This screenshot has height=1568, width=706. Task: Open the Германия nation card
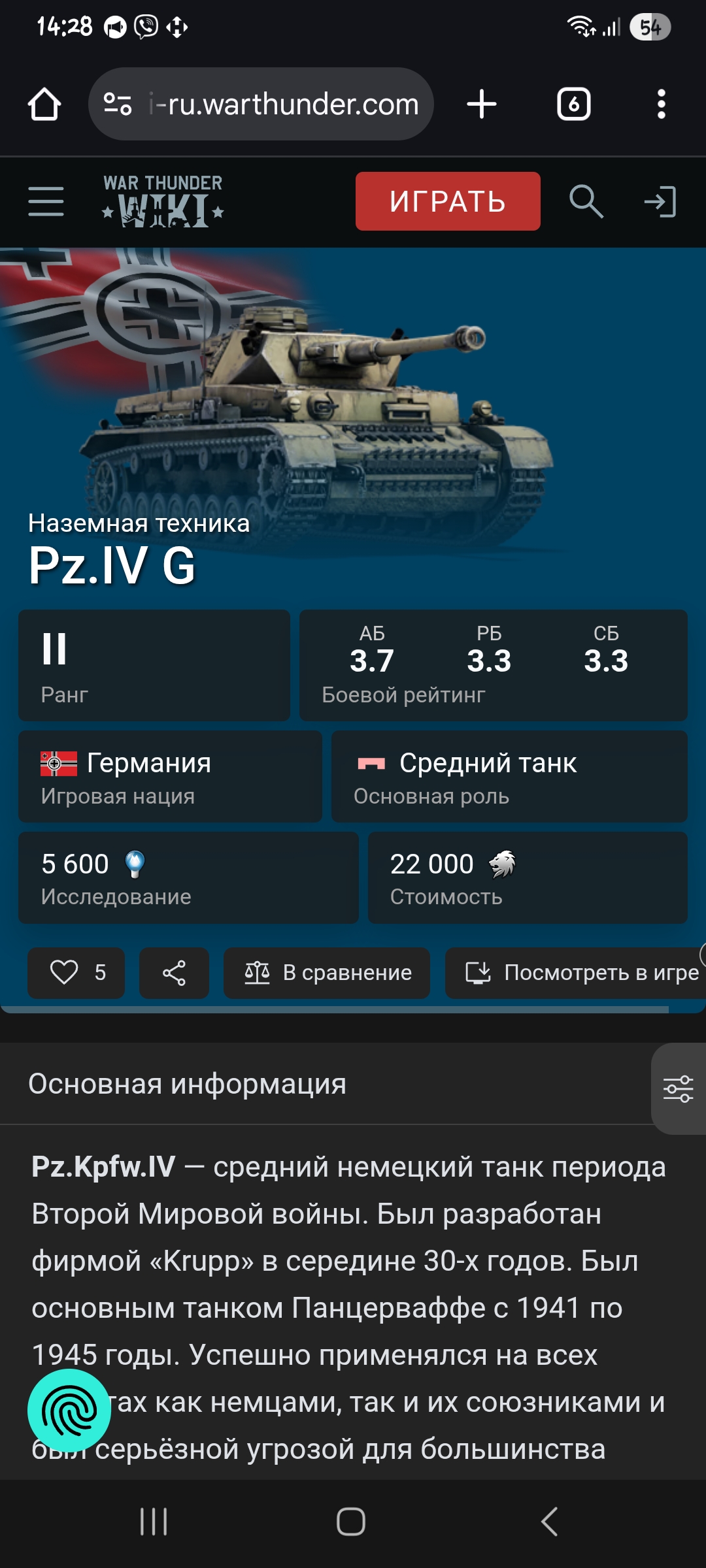[170, 776]
